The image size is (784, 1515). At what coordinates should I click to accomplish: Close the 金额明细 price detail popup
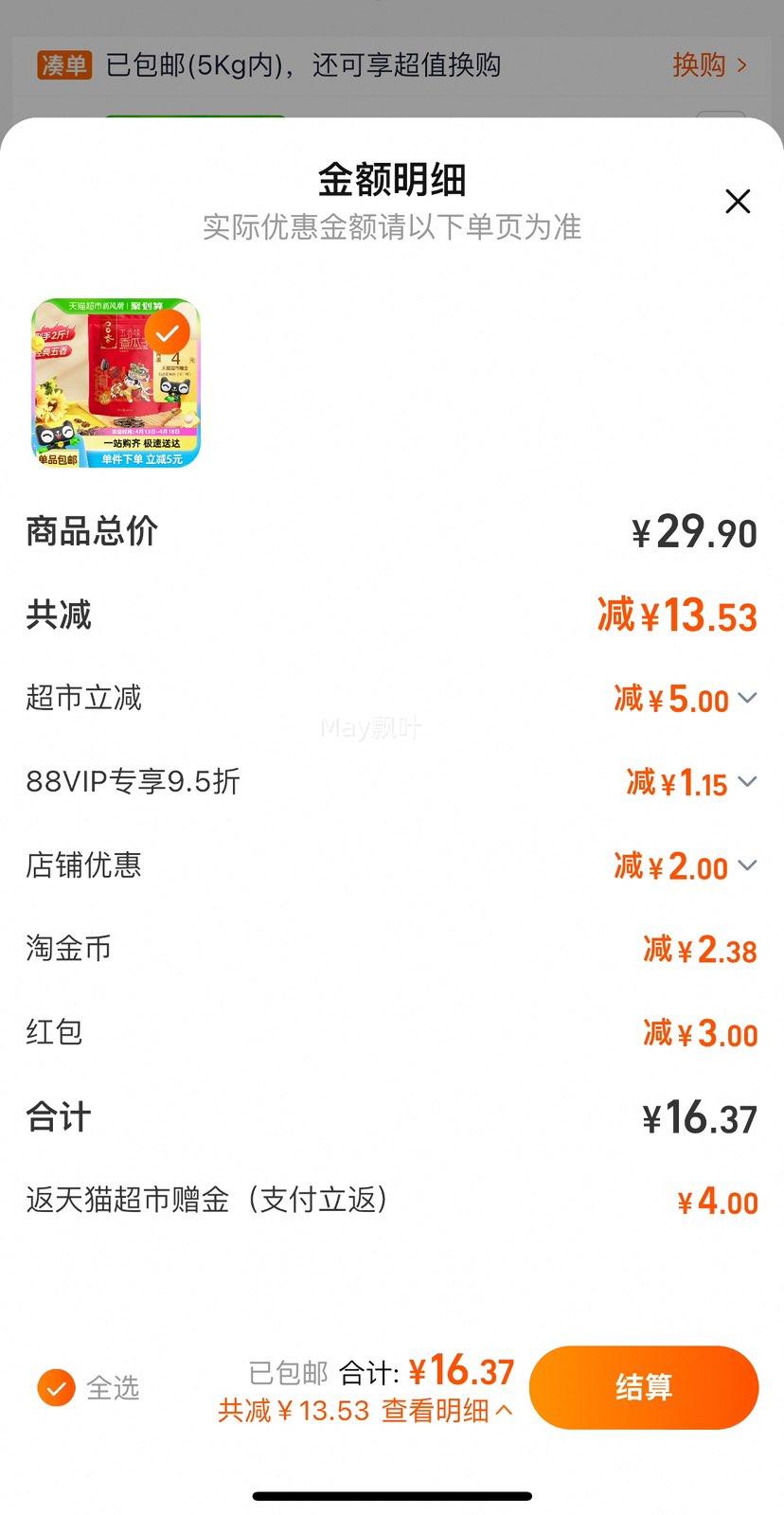[x=737, y=202]
